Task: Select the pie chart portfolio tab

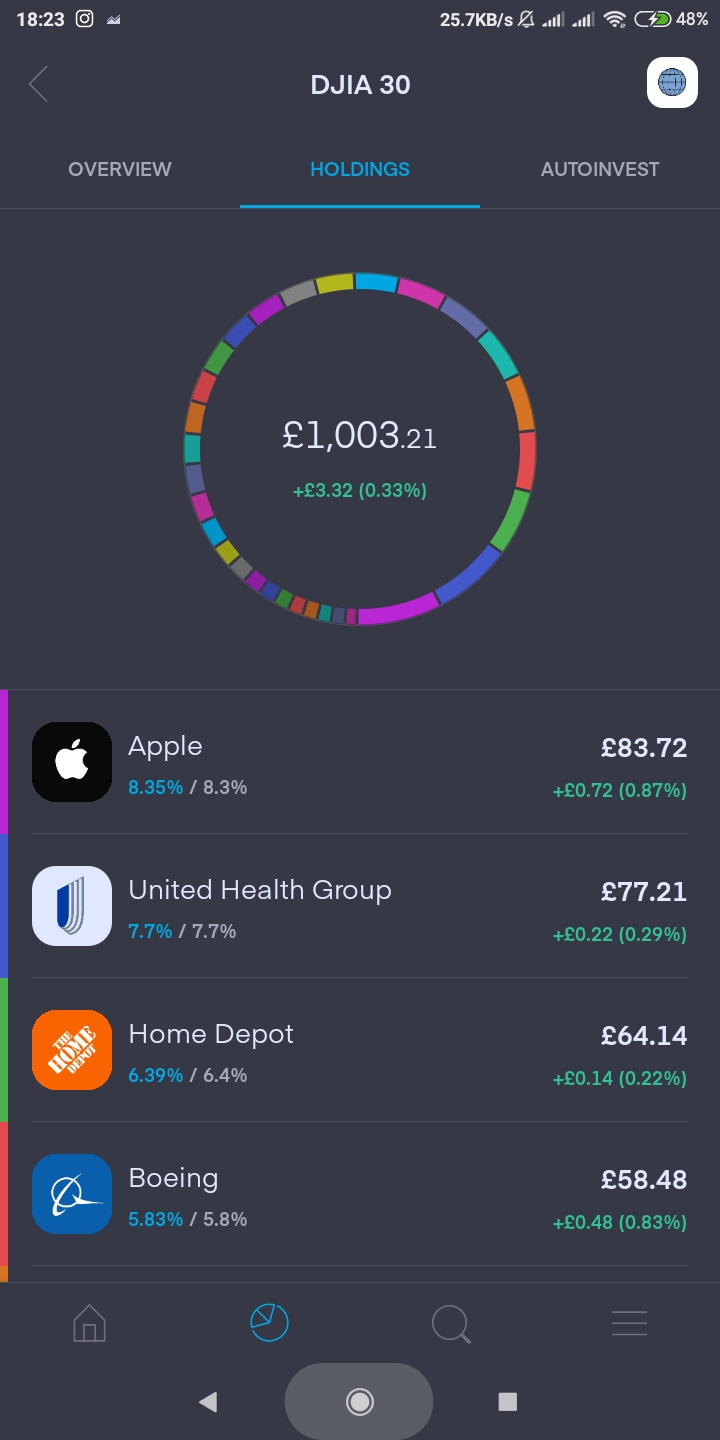Action: pyautogui.click(x=269, y=1323)
